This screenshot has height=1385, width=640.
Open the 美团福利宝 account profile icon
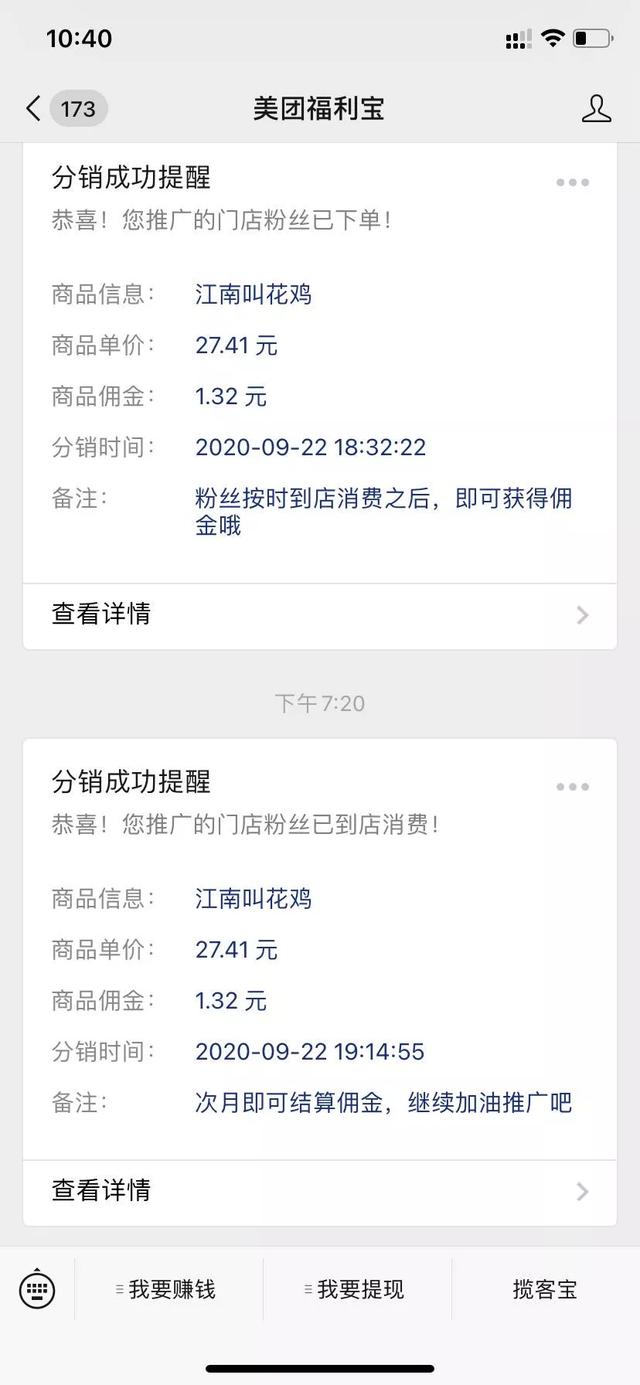[x=596, y=109]
